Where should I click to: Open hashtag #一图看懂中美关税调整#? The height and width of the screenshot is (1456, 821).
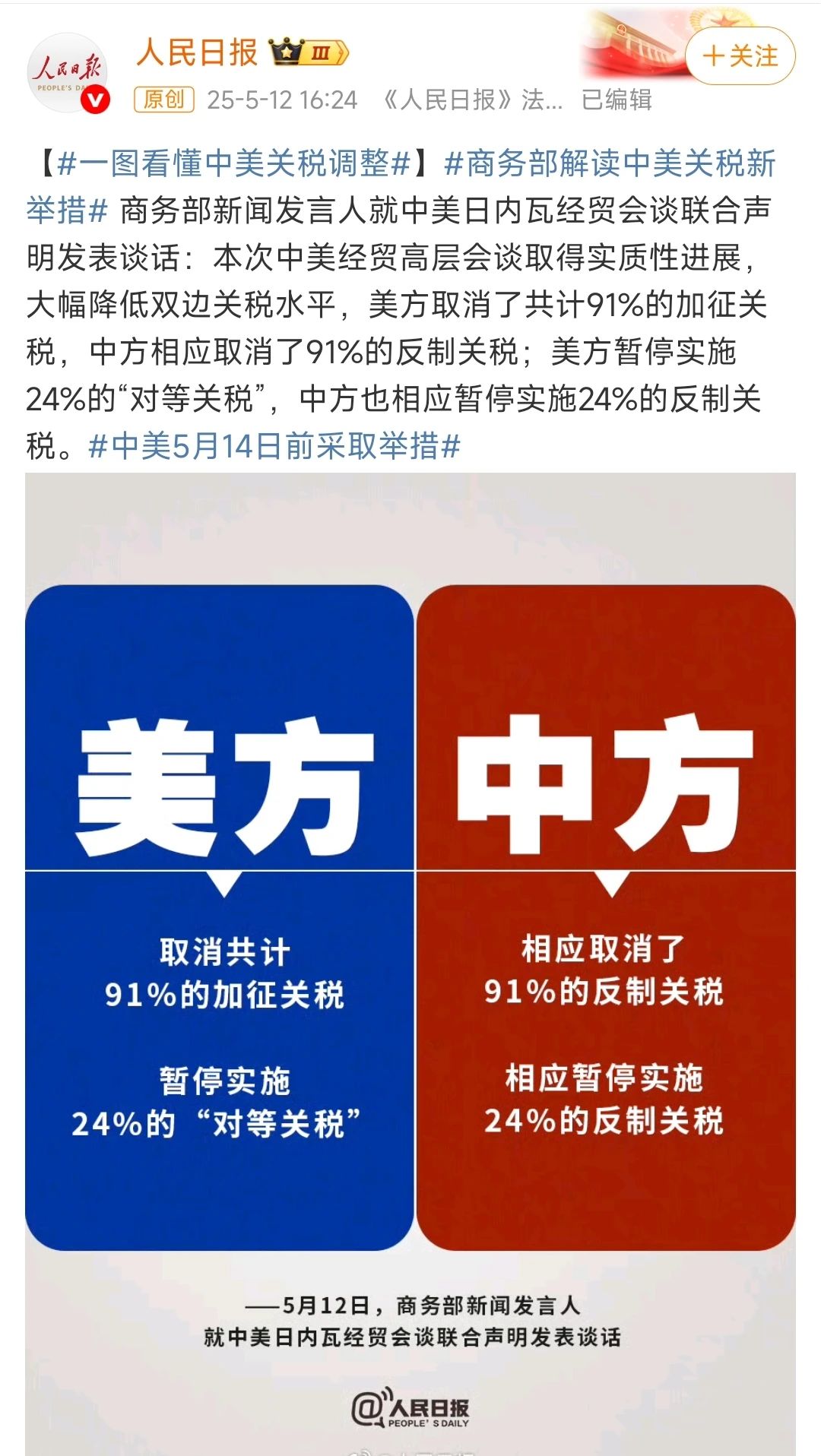pos(233,163)
